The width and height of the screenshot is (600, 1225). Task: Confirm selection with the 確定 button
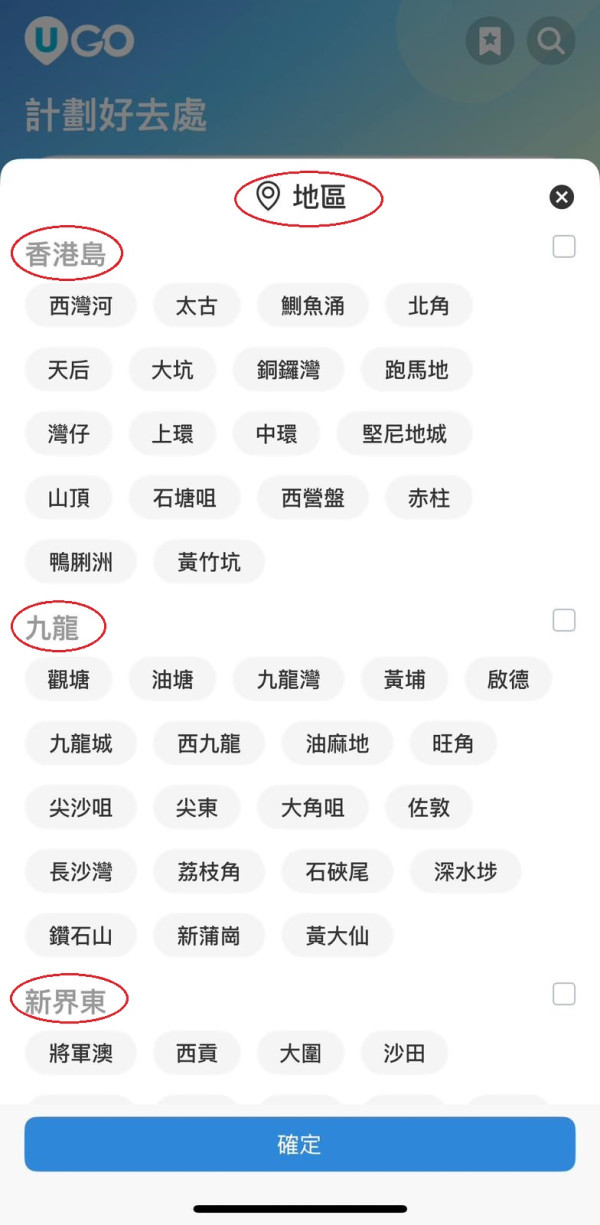(300, 1144)
